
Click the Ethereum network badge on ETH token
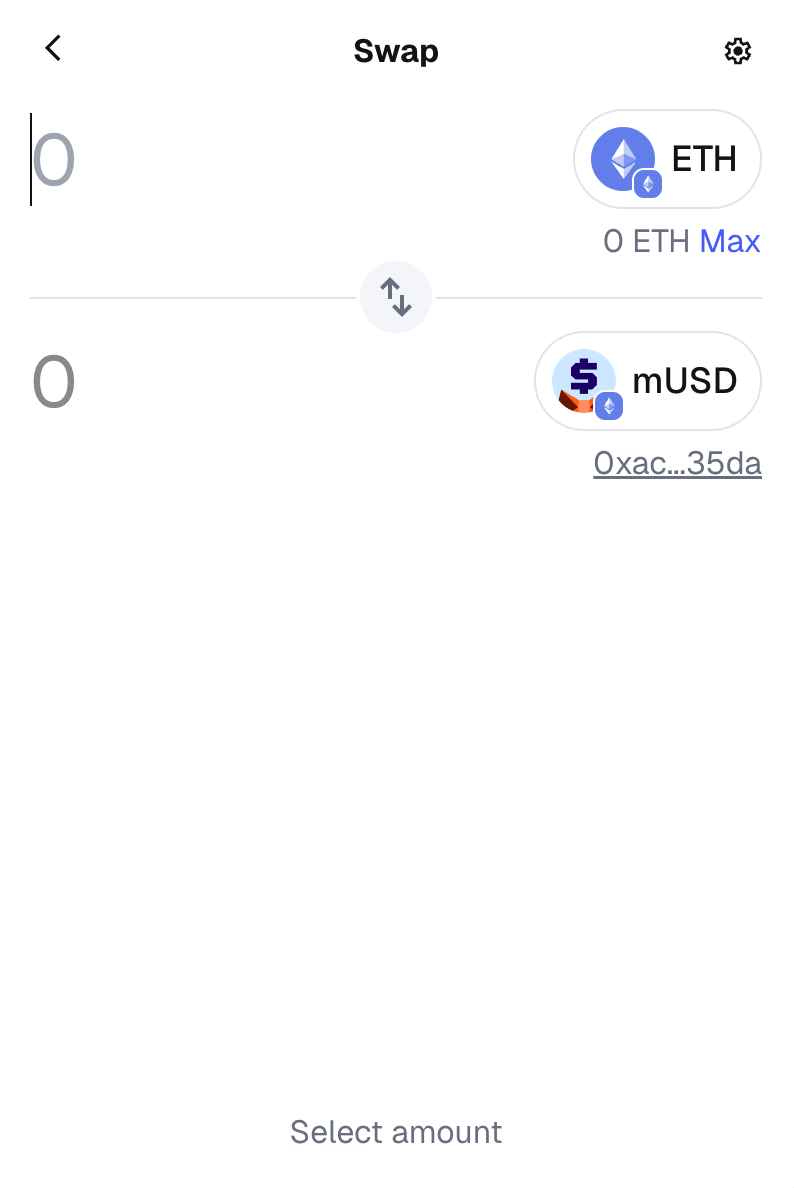650,184
